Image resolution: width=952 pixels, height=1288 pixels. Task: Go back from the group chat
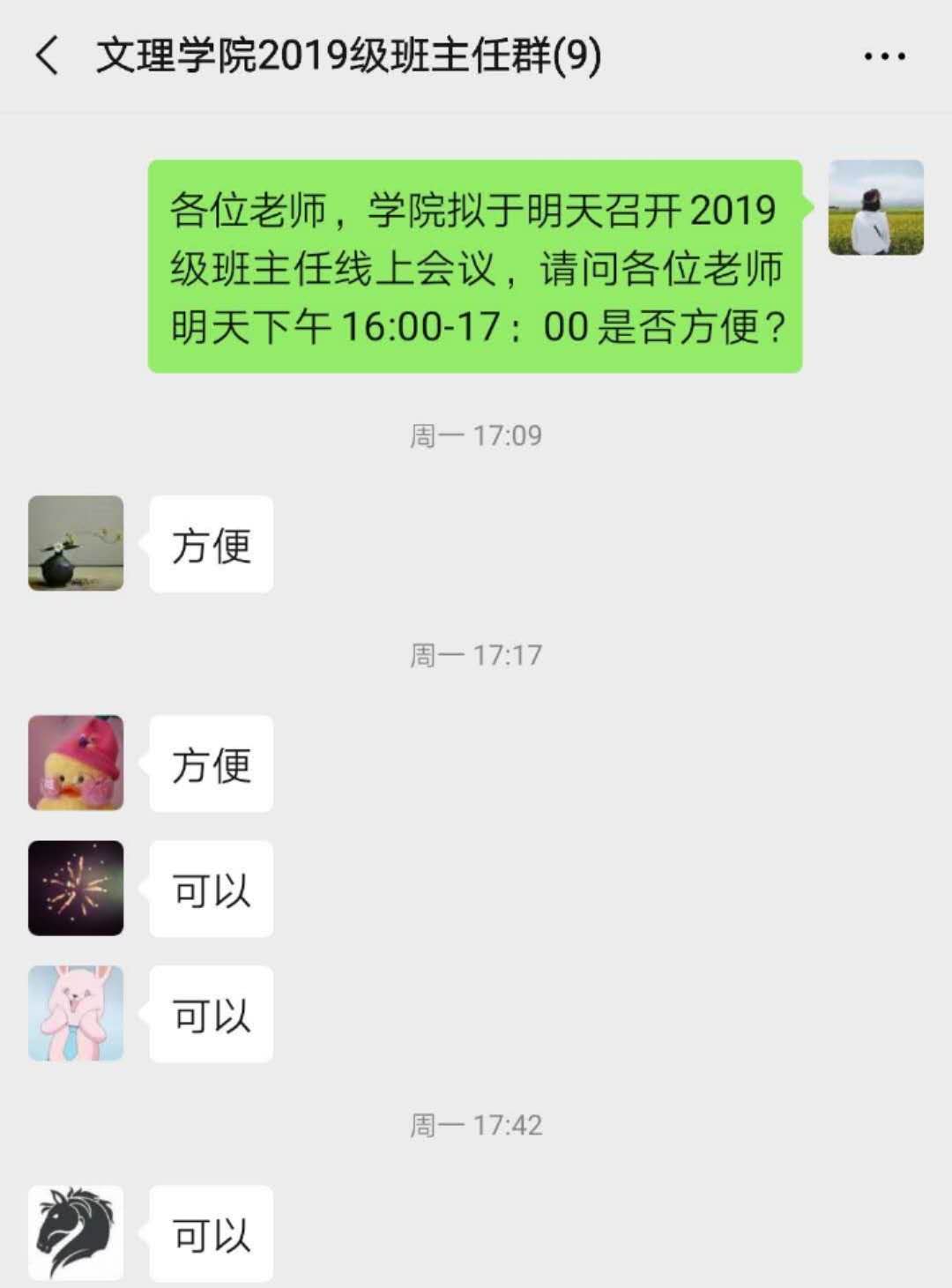click(x=47, y=56)
